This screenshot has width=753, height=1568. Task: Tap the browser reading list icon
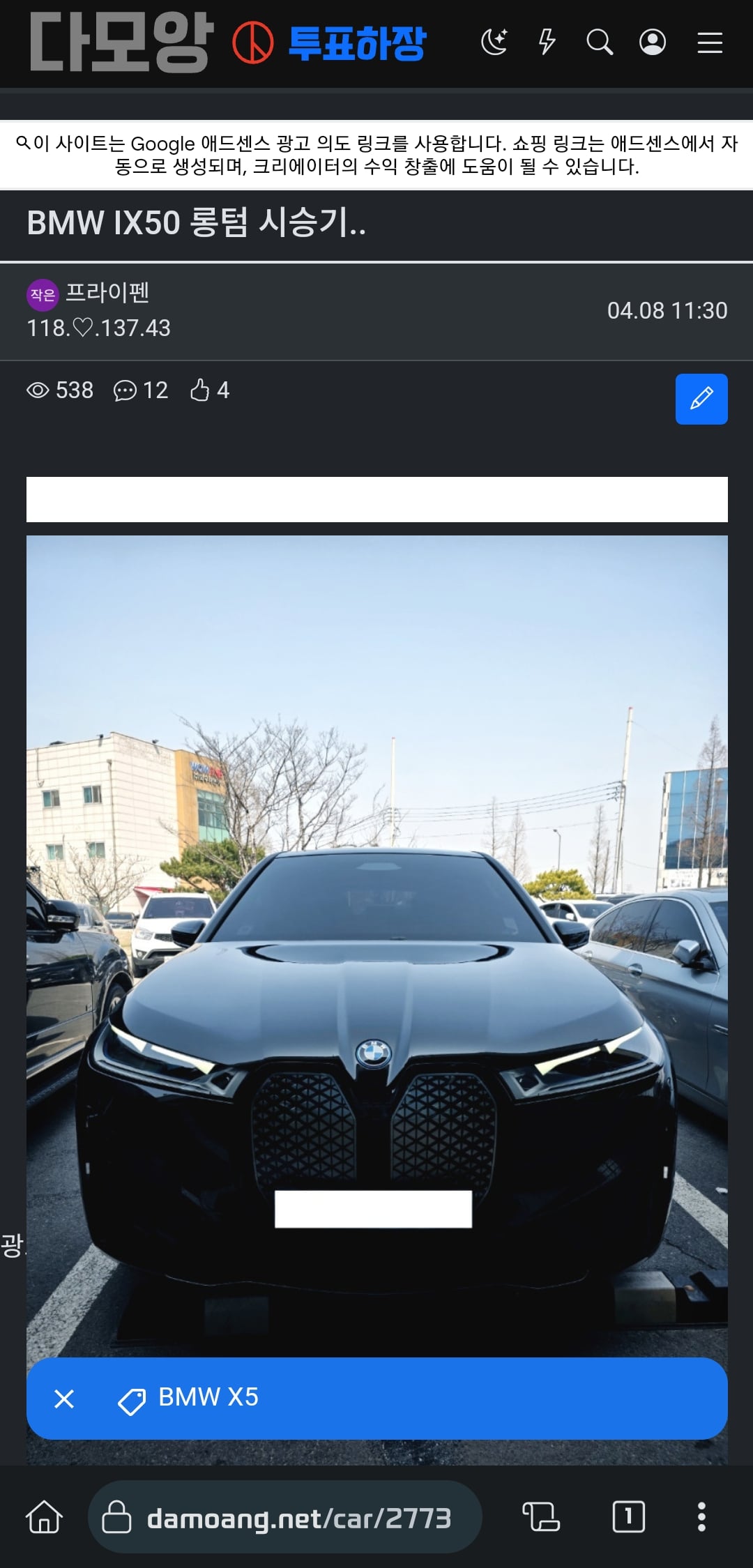(x=541, y=1517)
